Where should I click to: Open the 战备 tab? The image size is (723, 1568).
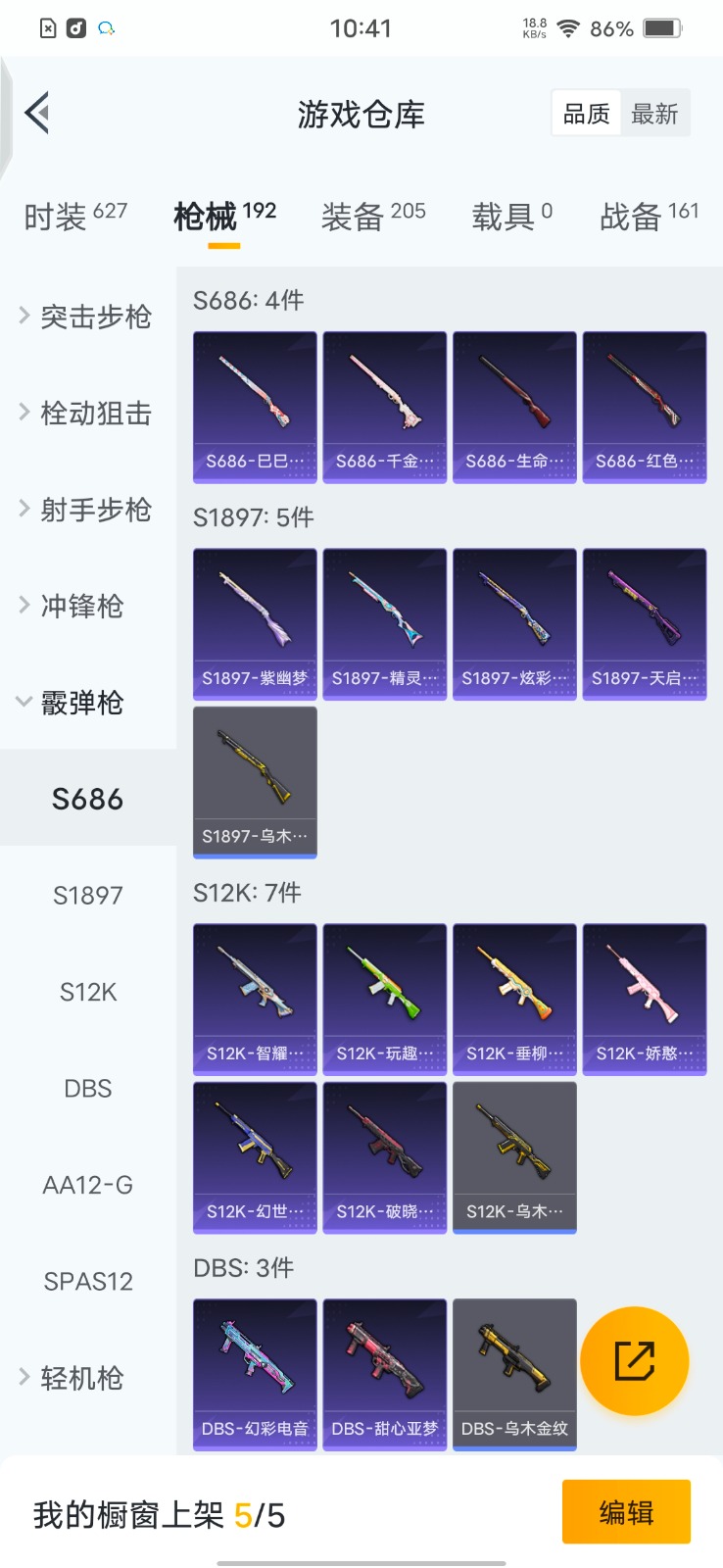coord(649,216)
